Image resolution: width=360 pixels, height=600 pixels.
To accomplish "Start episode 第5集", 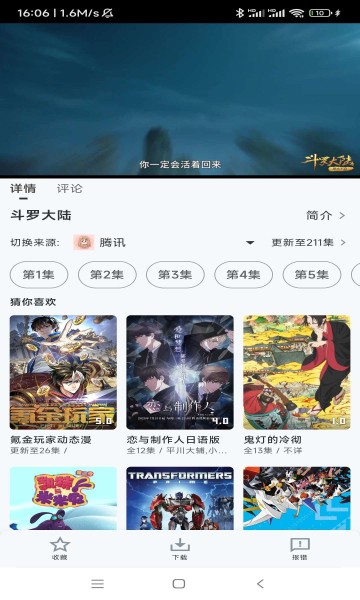I will coord(312,274).
